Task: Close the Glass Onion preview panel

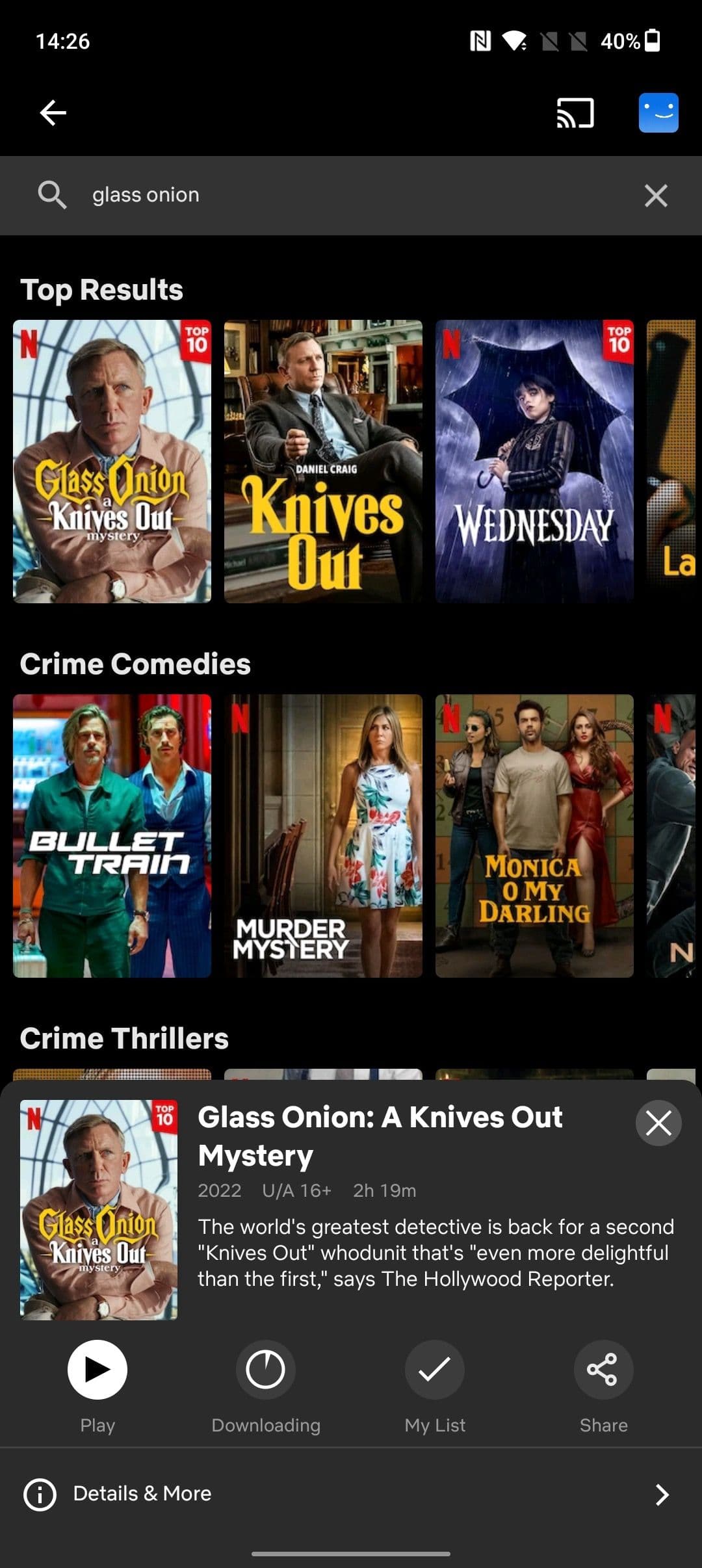Action: [x=658, y=1123]
